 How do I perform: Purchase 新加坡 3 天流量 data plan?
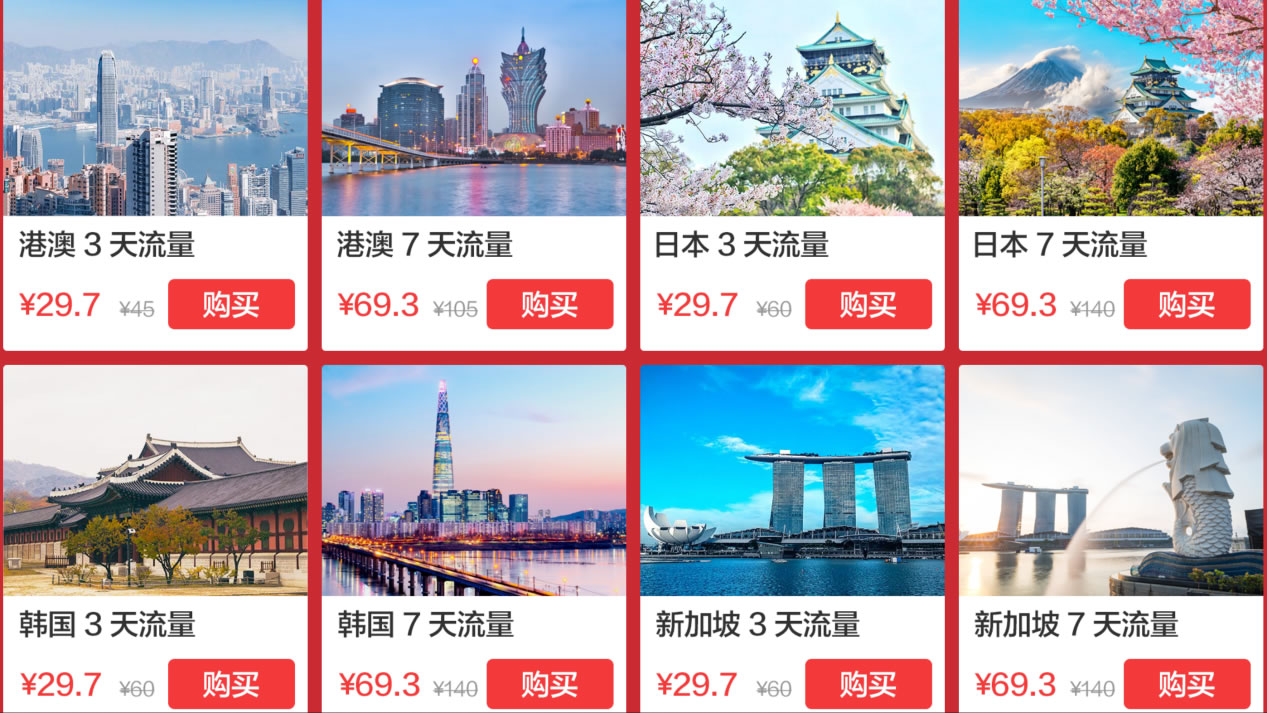868,684
